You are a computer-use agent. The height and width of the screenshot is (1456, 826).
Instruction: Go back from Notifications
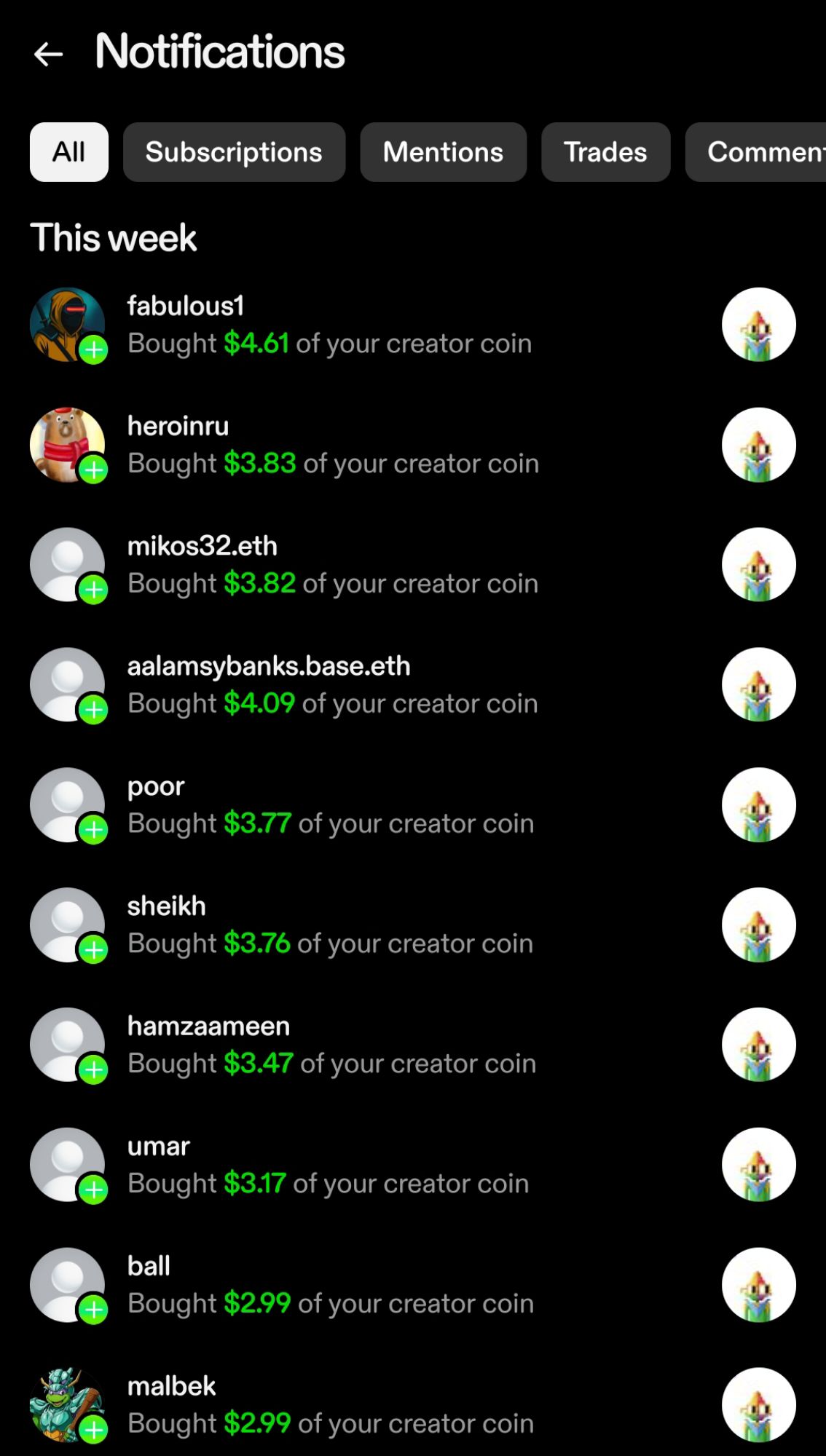pyautogui.click(x=49, y=54)
